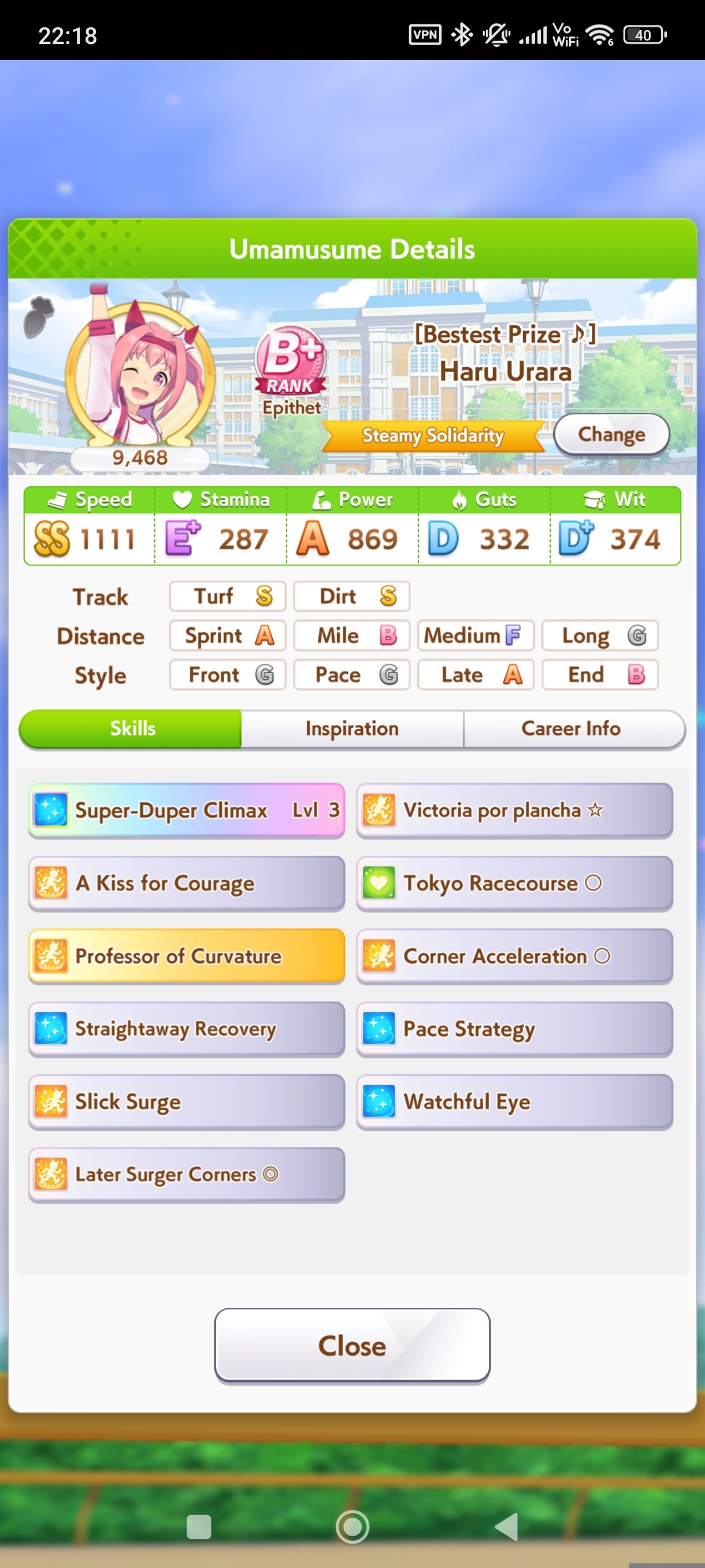Check the Straightaway Recovery skill
The width and height of the screenshot is (705, 1568).
tap(186, 1029)
